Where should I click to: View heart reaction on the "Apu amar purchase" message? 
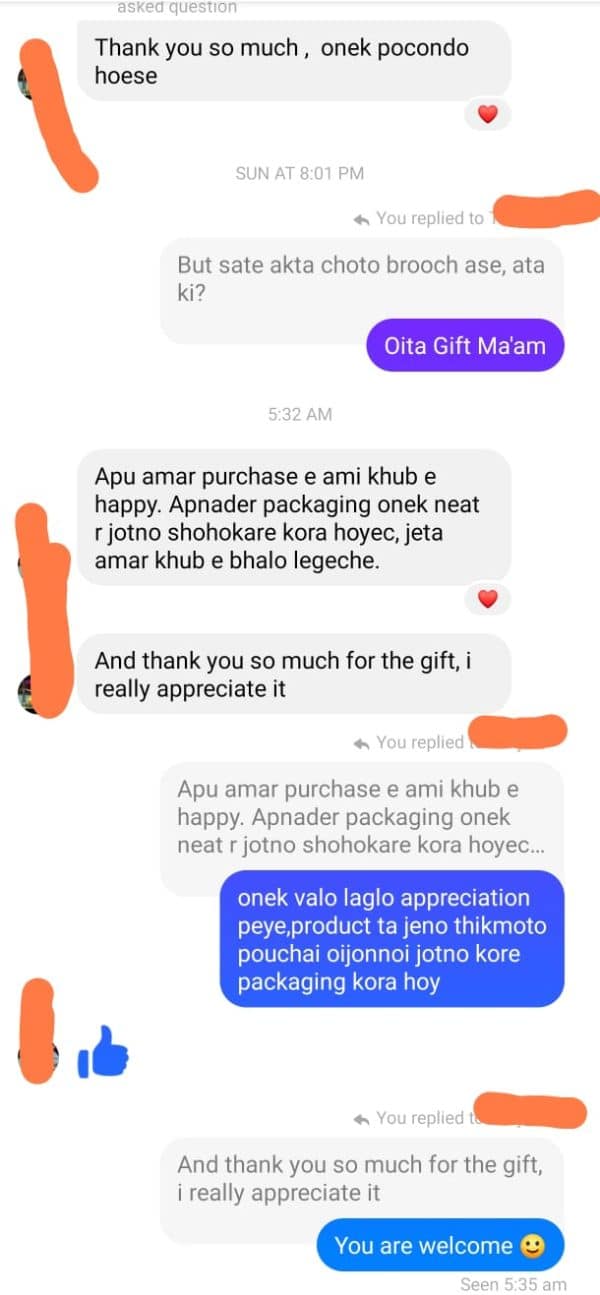[x=487, y=599]
